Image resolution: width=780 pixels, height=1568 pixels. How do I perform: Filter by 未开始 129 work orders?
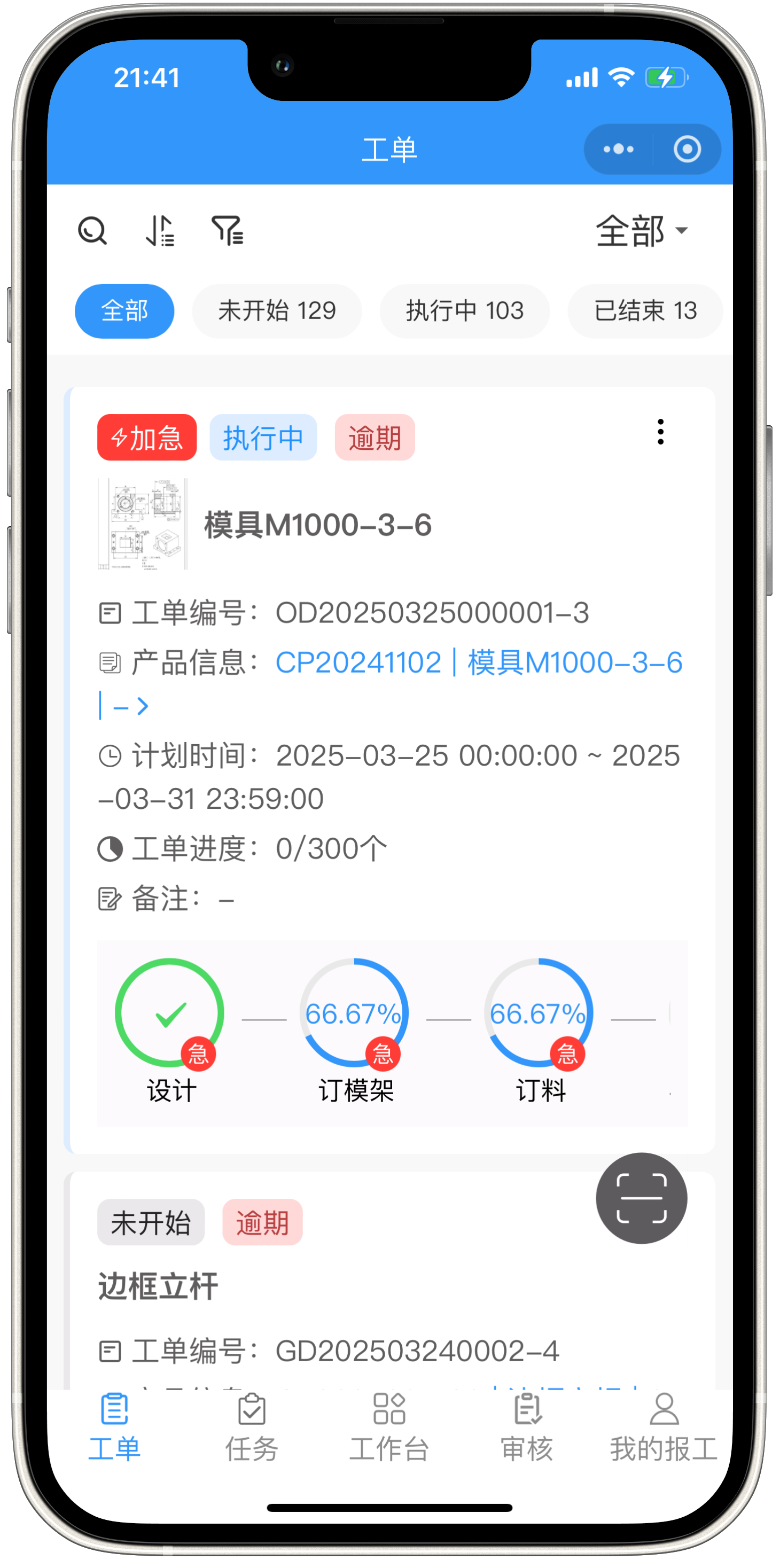click(276, 311)
